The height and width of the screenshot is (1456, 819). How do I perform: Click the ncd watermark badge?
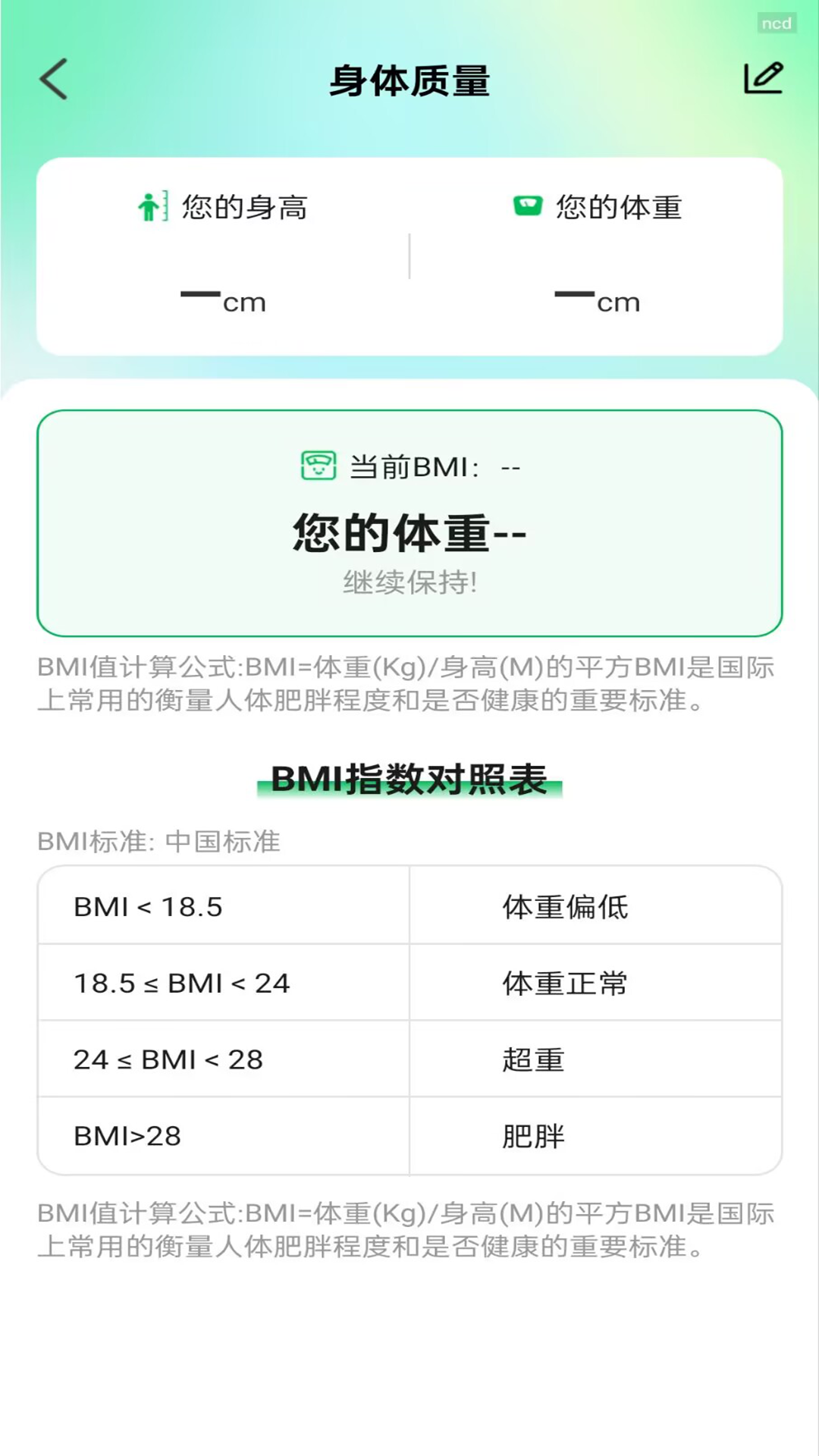tap(776, 23)
